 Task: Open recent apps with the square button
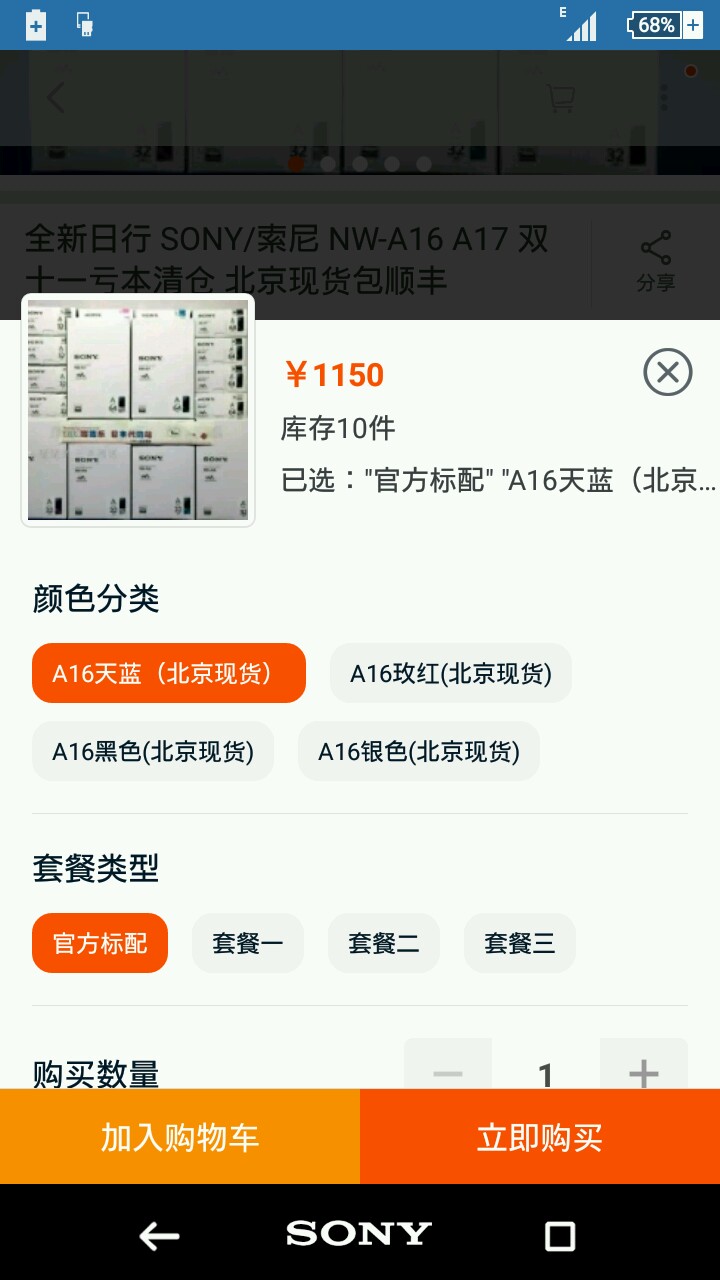click(x=560, y=1236)
